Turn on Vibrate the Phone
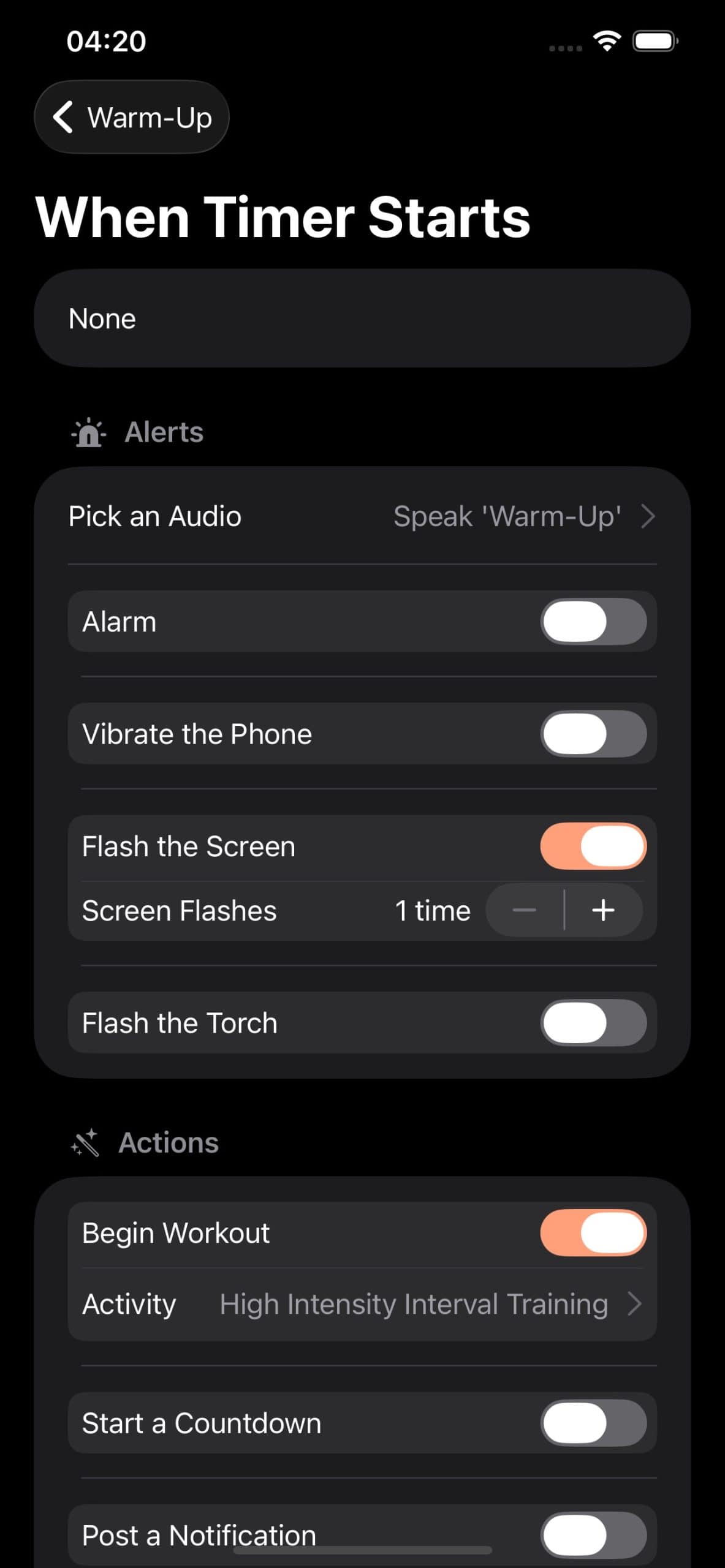The width and height of the screenshot is (725, 1568). click(x=593, y=734)
